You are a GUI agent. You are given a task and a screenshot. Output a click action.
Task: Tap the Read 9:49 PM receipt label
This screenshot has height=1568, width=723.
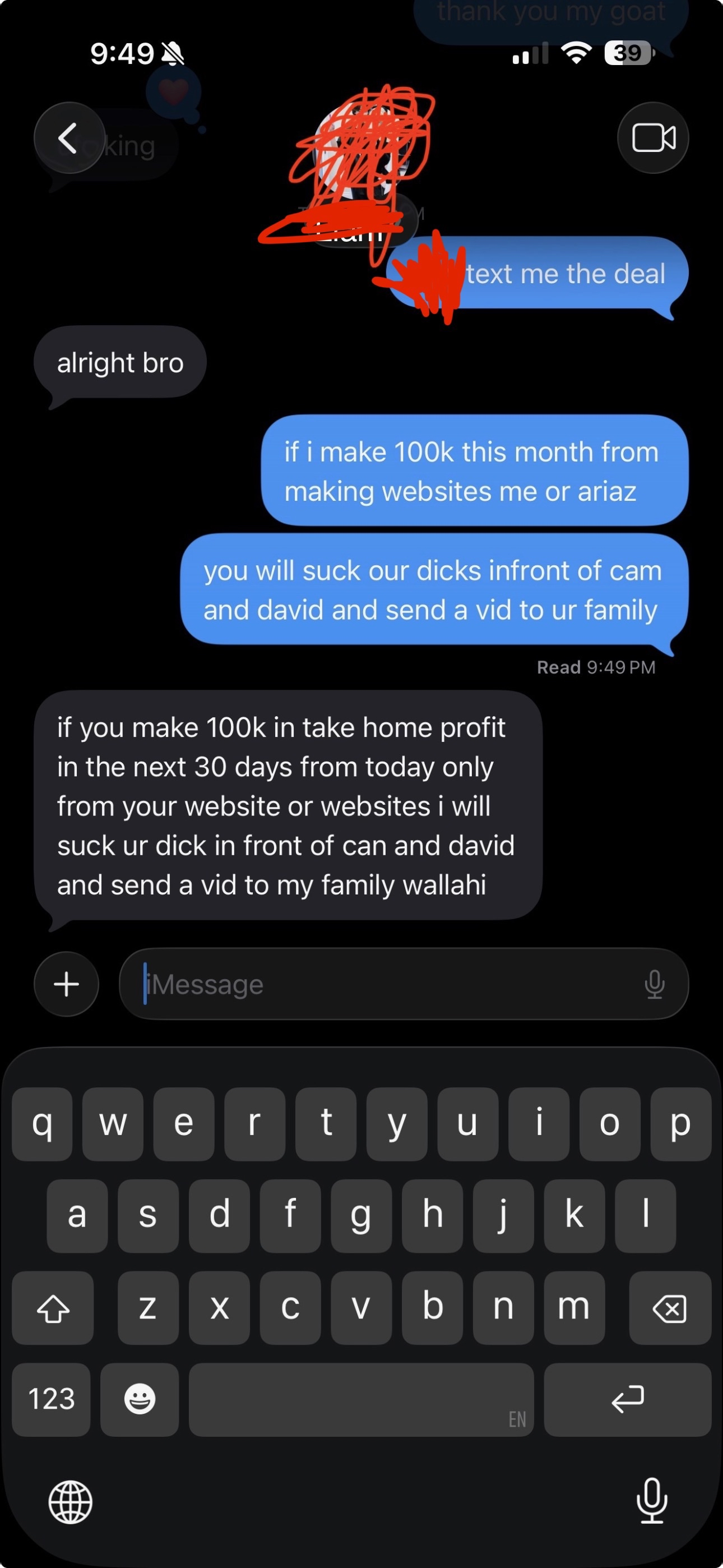point(596,667)
